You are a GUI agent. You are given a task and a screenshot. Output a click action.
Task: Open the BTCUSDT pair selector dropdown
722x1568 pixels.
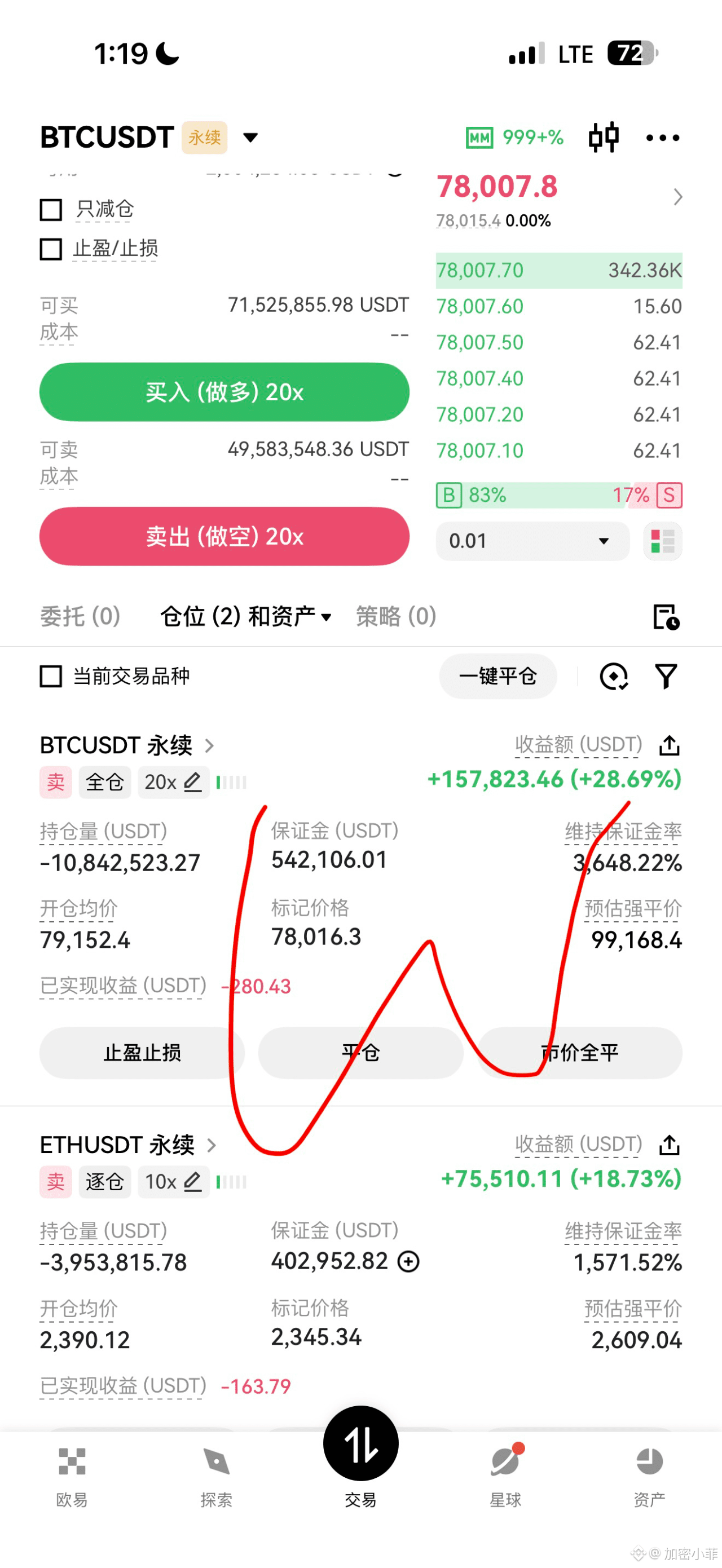pyautogui.click(x=250, y=138)
